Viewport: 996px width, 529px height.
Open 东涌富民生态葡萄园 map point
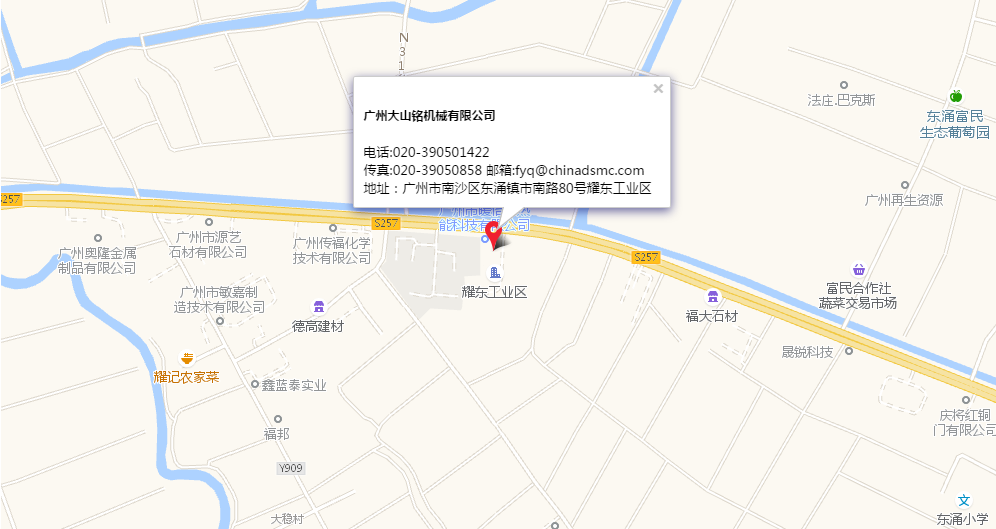tap(955, 96)
